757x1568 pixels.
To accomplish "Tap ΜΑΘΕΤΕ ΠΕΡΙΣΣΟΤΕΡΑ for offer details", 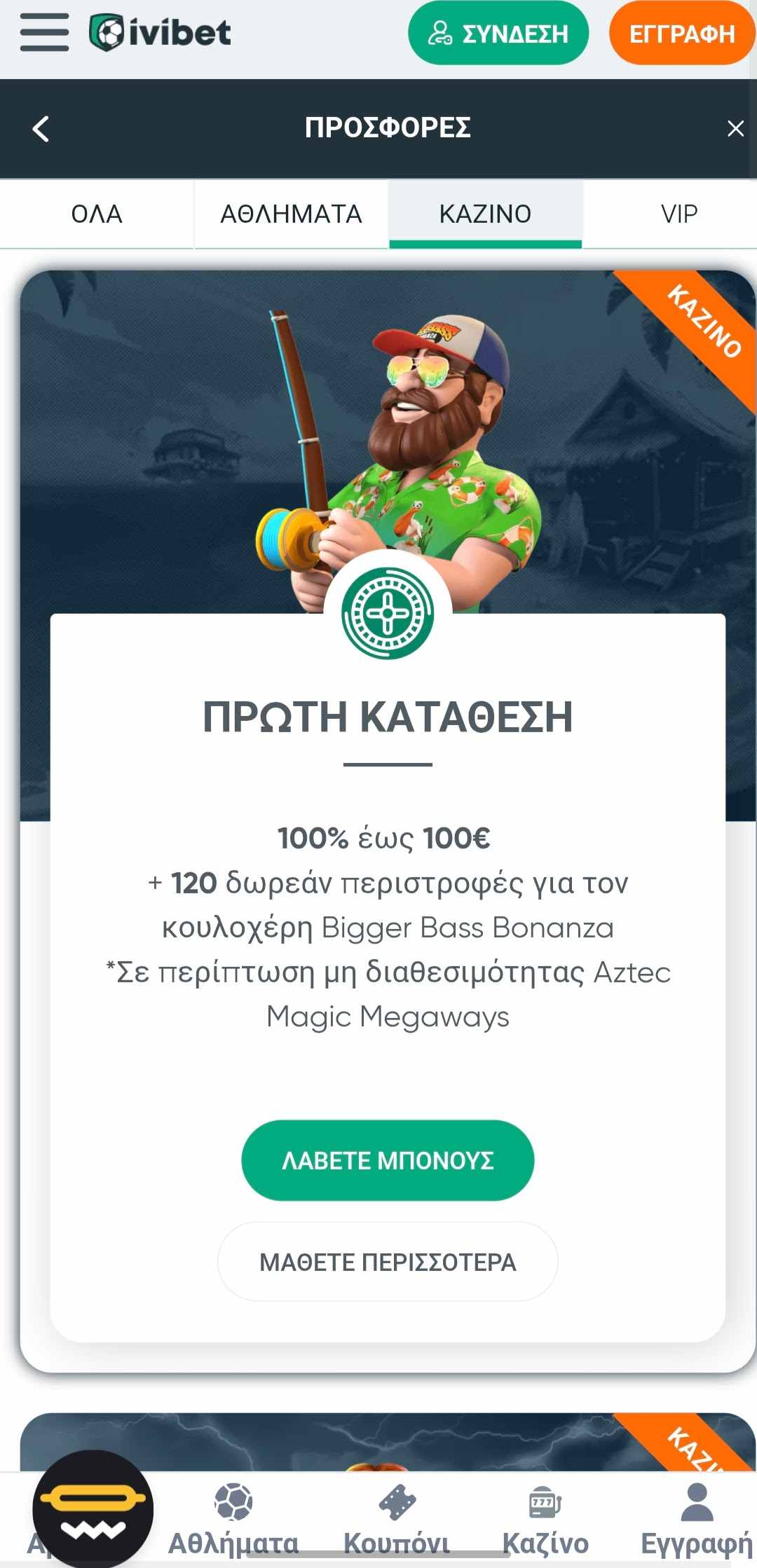I will pyautogui.click(x=388, y=1262).
